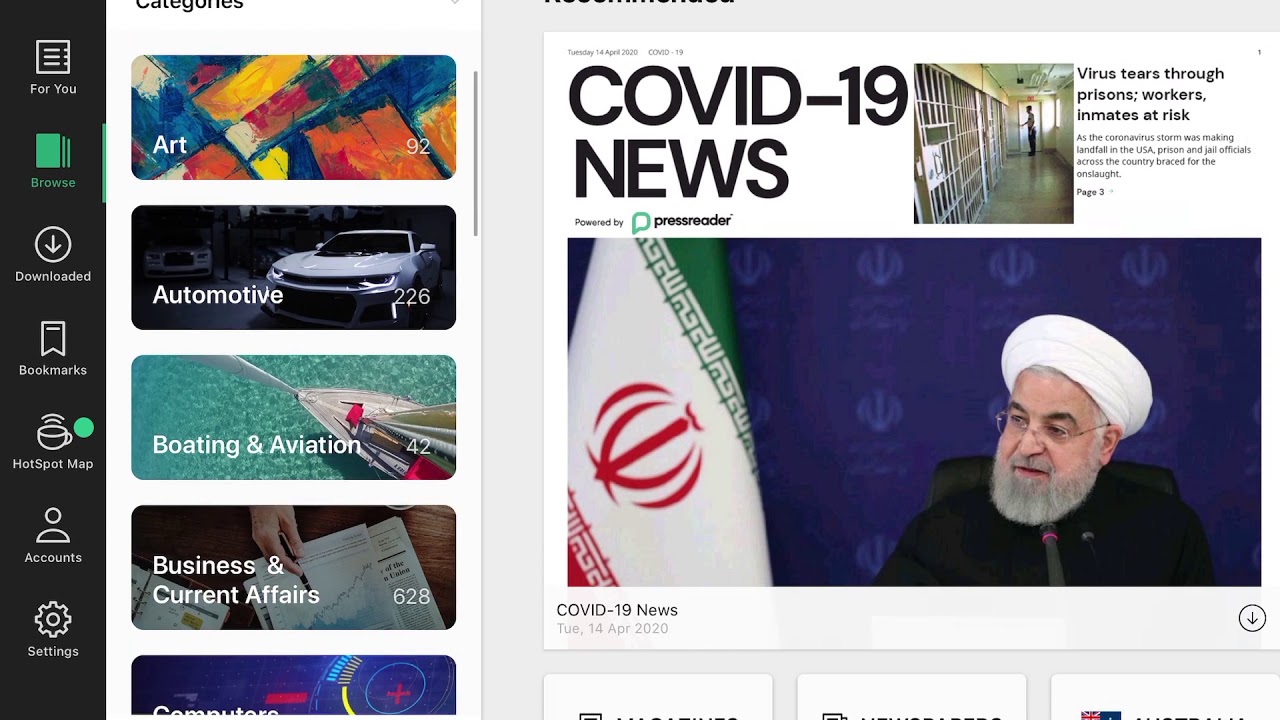Select the Art category card
Image resolution: width=1280 pixels, height=720 pixels.
click(293, 117)
